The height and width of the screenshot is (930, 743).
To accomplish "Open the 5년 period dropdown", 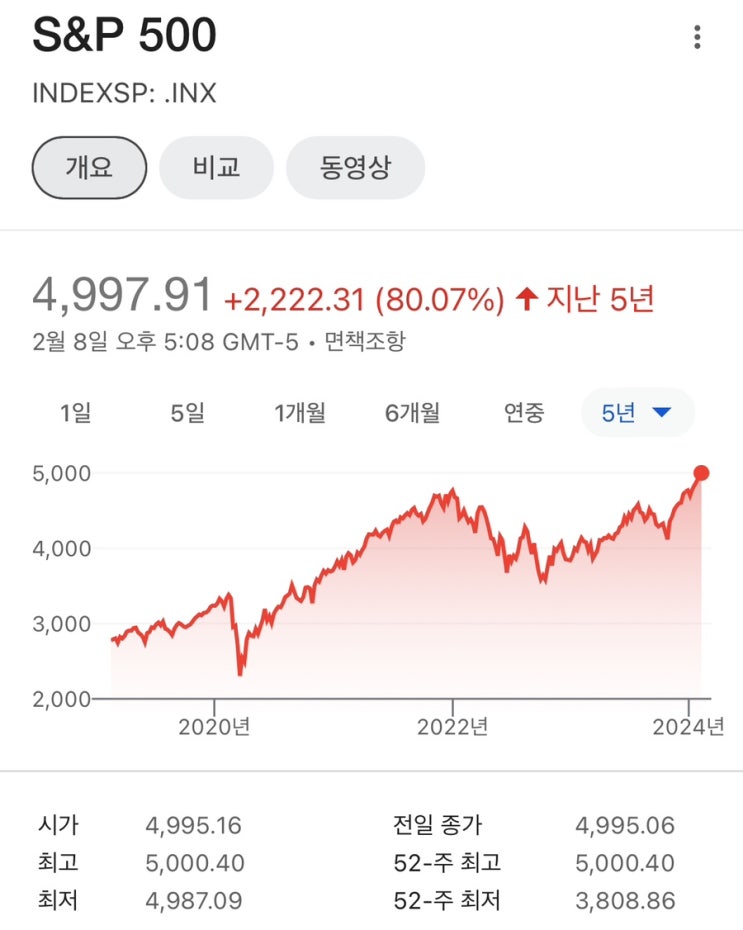I will [x=635, y=412].
